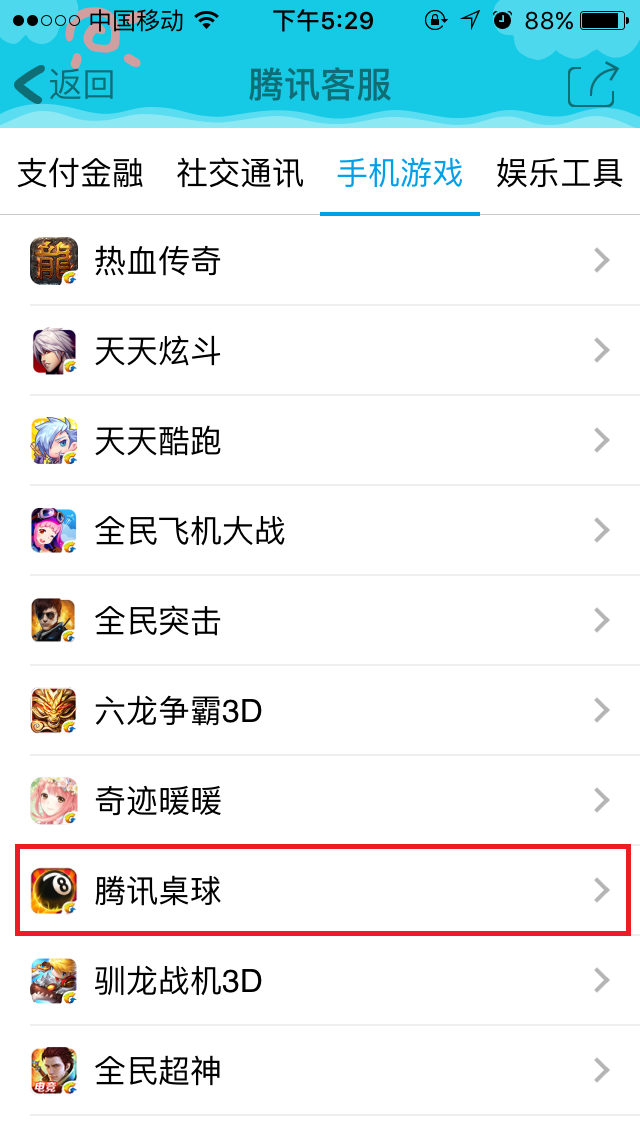This screenshot has height=1136, width=640.
Task: Open the 天天炫斗 row
Action: pos(320,351)
